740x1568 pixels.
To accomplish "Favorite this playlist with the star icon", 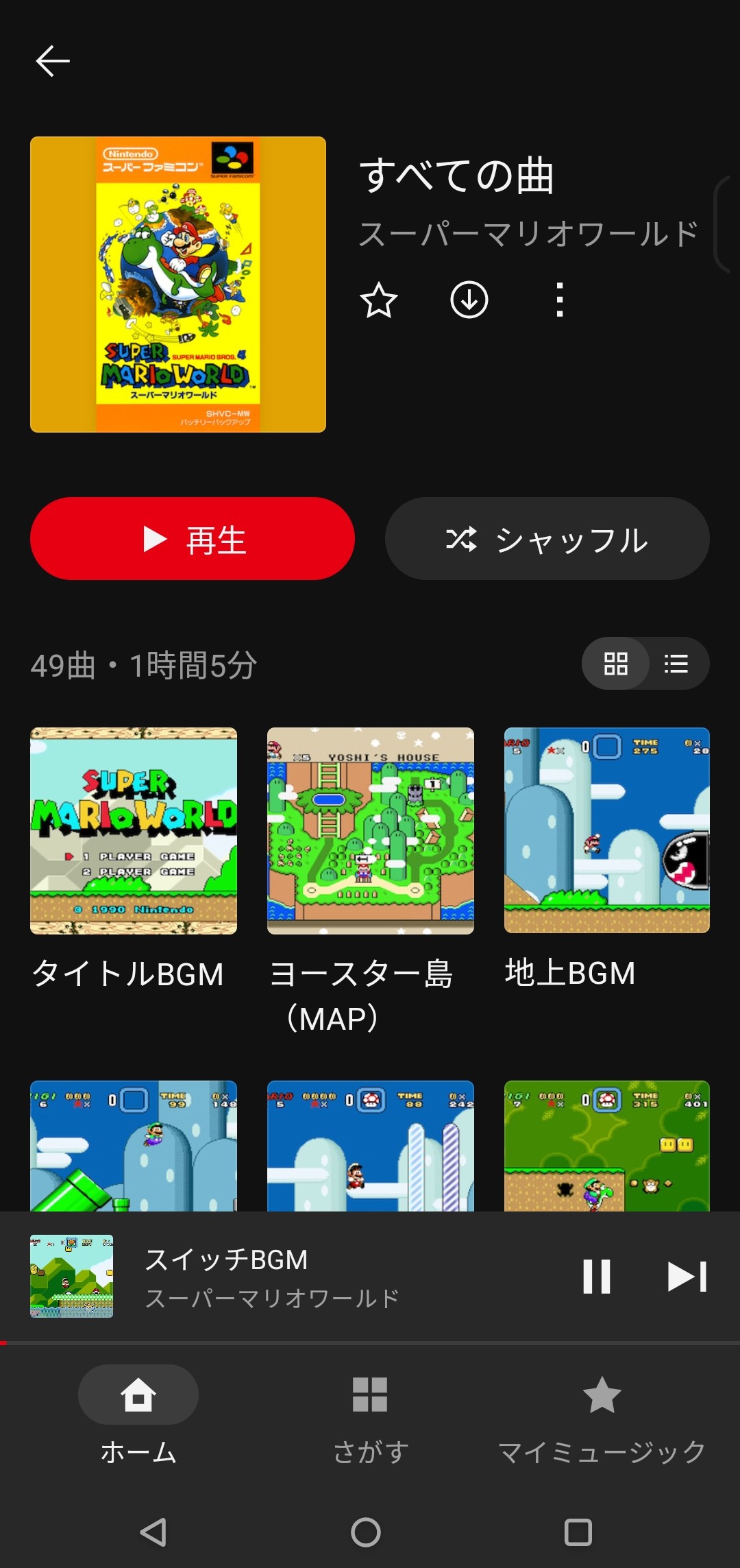I will [378, 300].
